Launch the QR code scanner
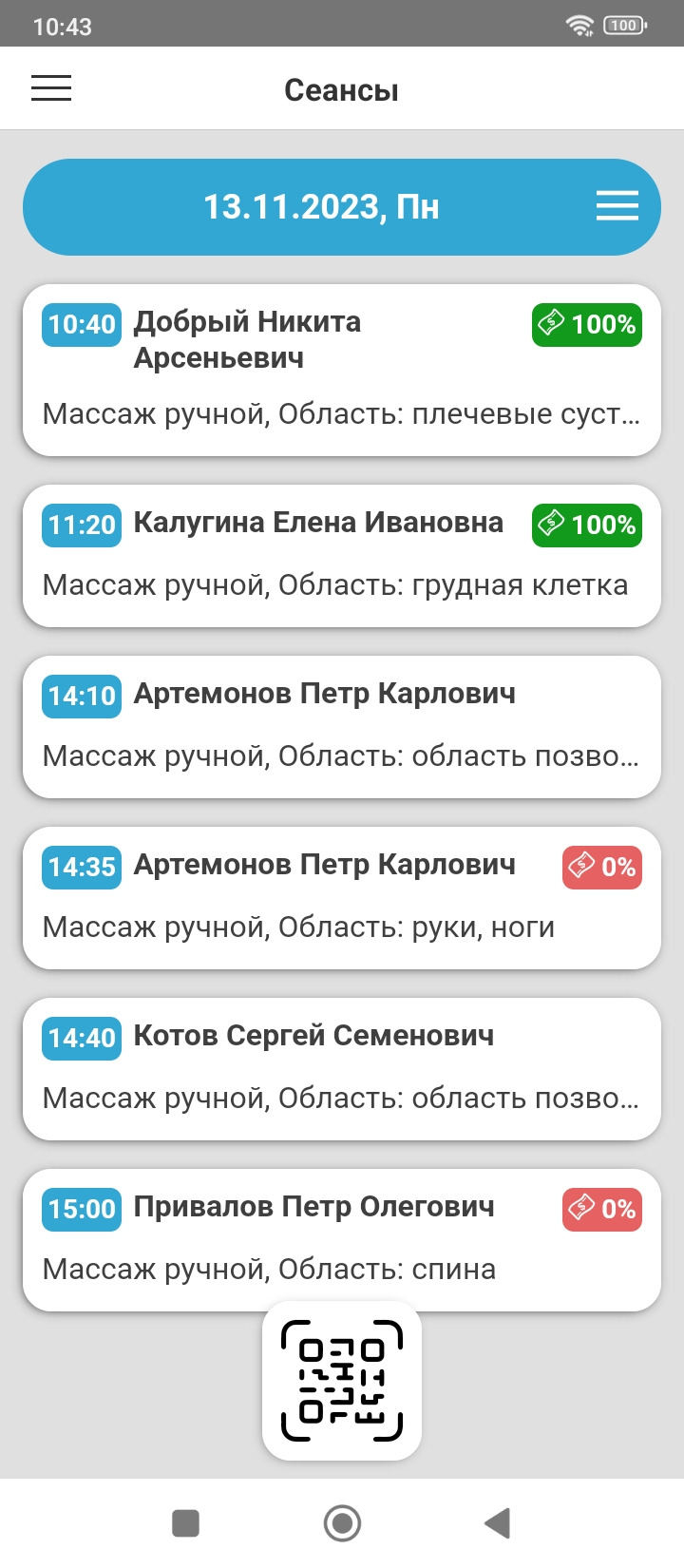The height and width of the screenshot is (1568, 684). click(342, 1380)
